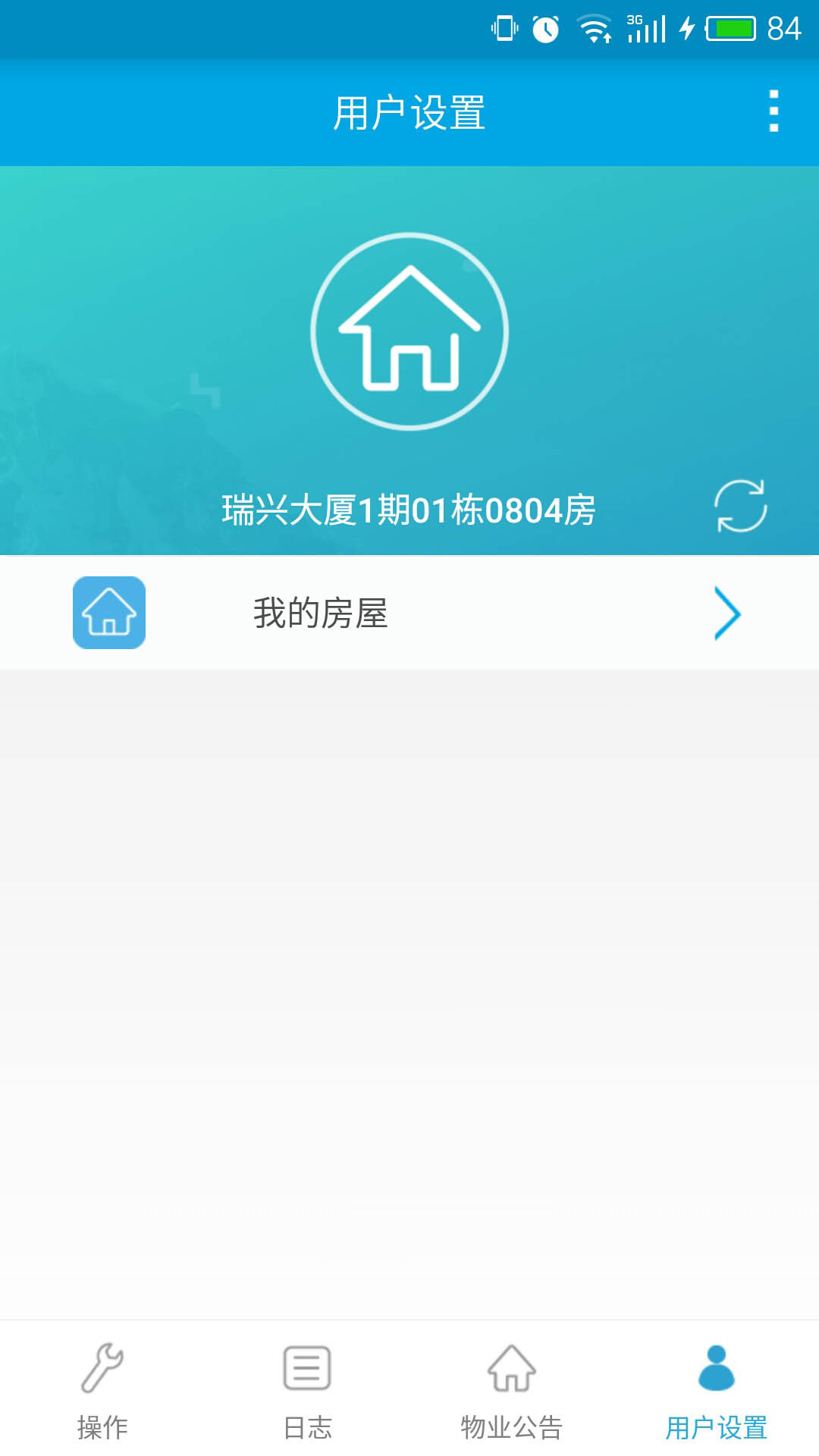This screenshot has height=1456, width=819.
Task: Open the overflow menu in the top bar
Action: [x=773, y=111]
